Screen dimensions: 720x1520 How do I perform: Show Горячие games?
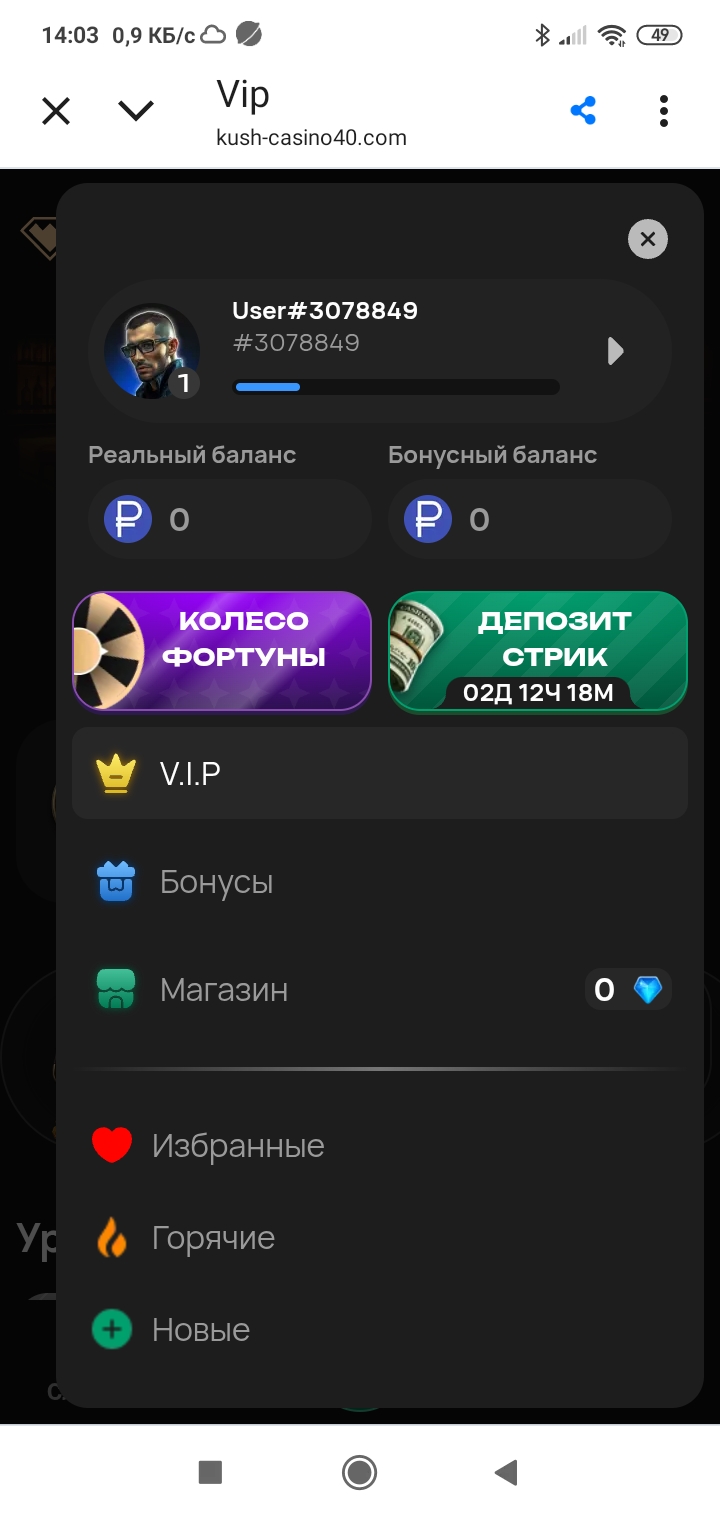[x=213, y=1238]
